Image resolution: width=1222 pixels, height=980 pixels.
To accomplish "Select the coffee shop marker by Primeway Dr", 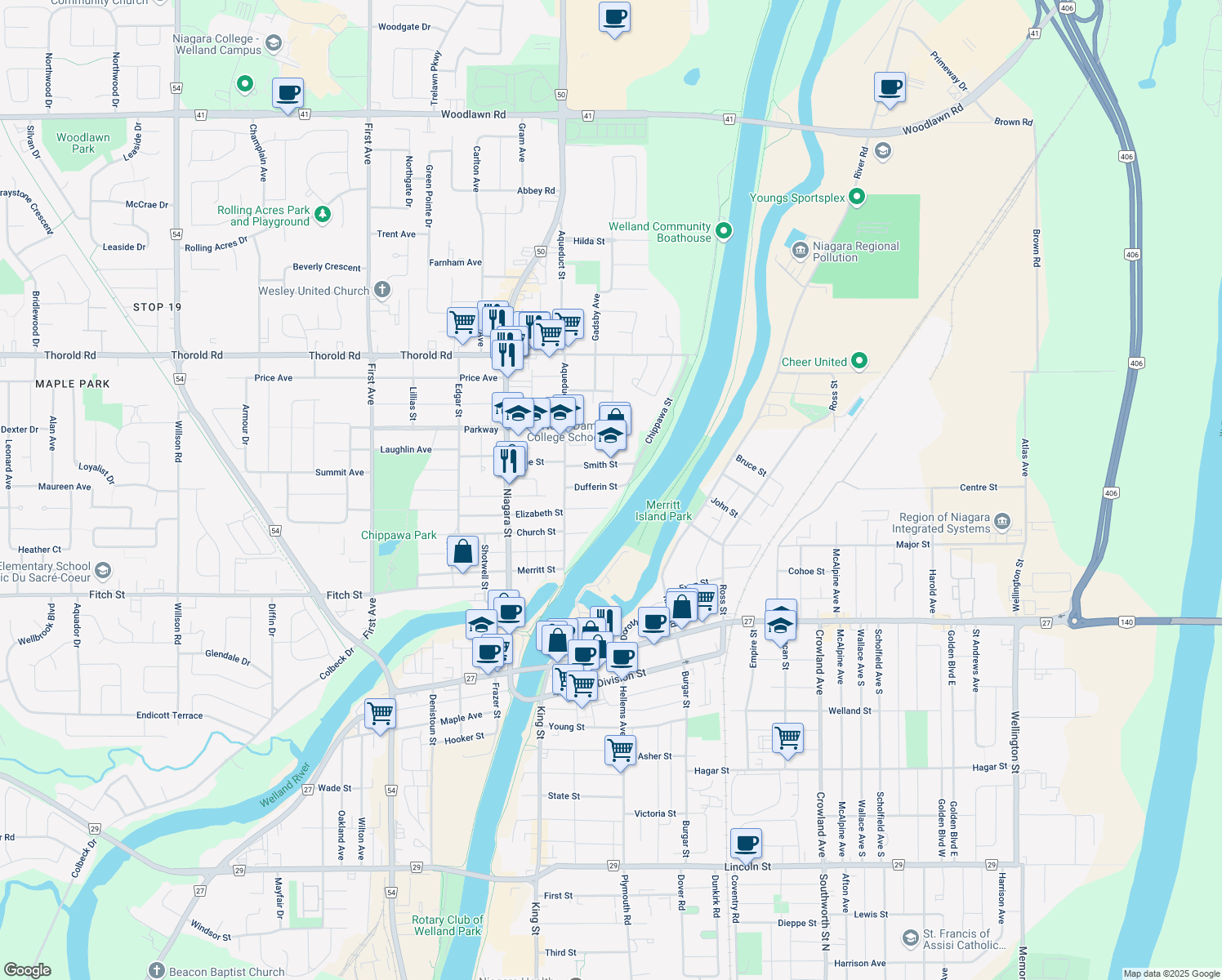I will tap(890, 87).
